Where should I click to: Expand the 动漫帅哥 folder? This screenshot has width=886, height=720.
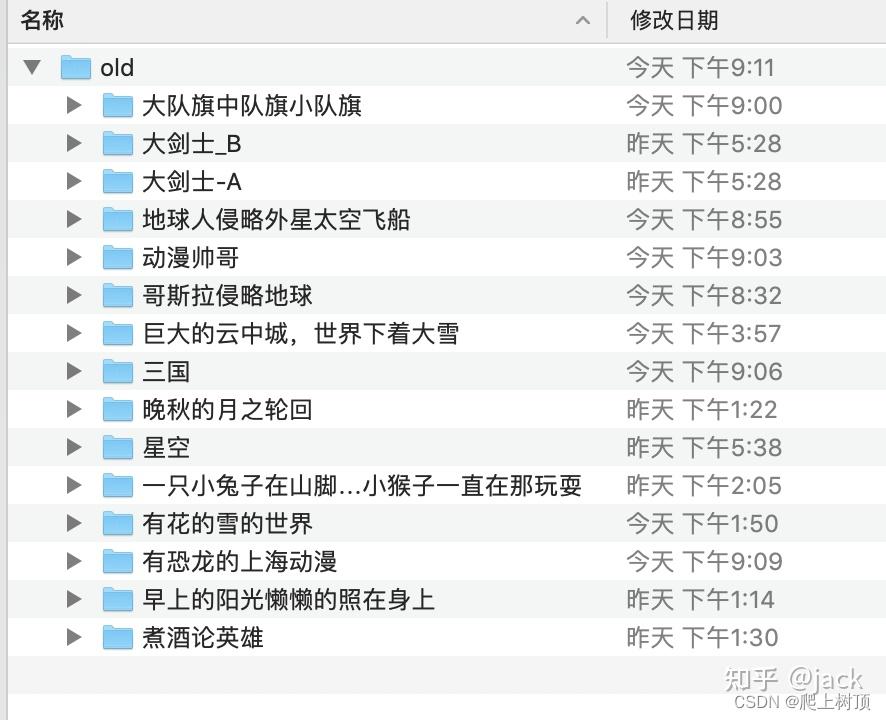click(x=73, y=258)
